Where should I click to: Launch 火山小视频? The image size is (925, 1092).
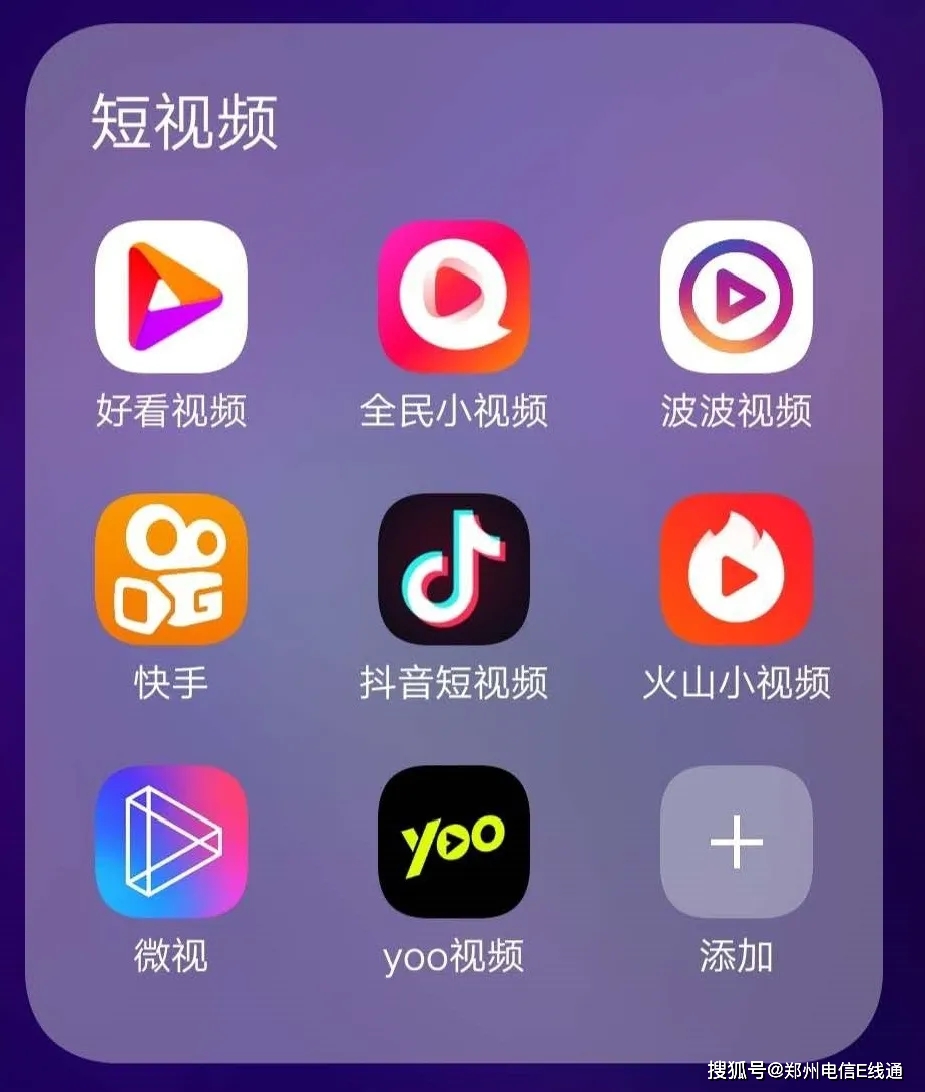(x=736, y=569)
